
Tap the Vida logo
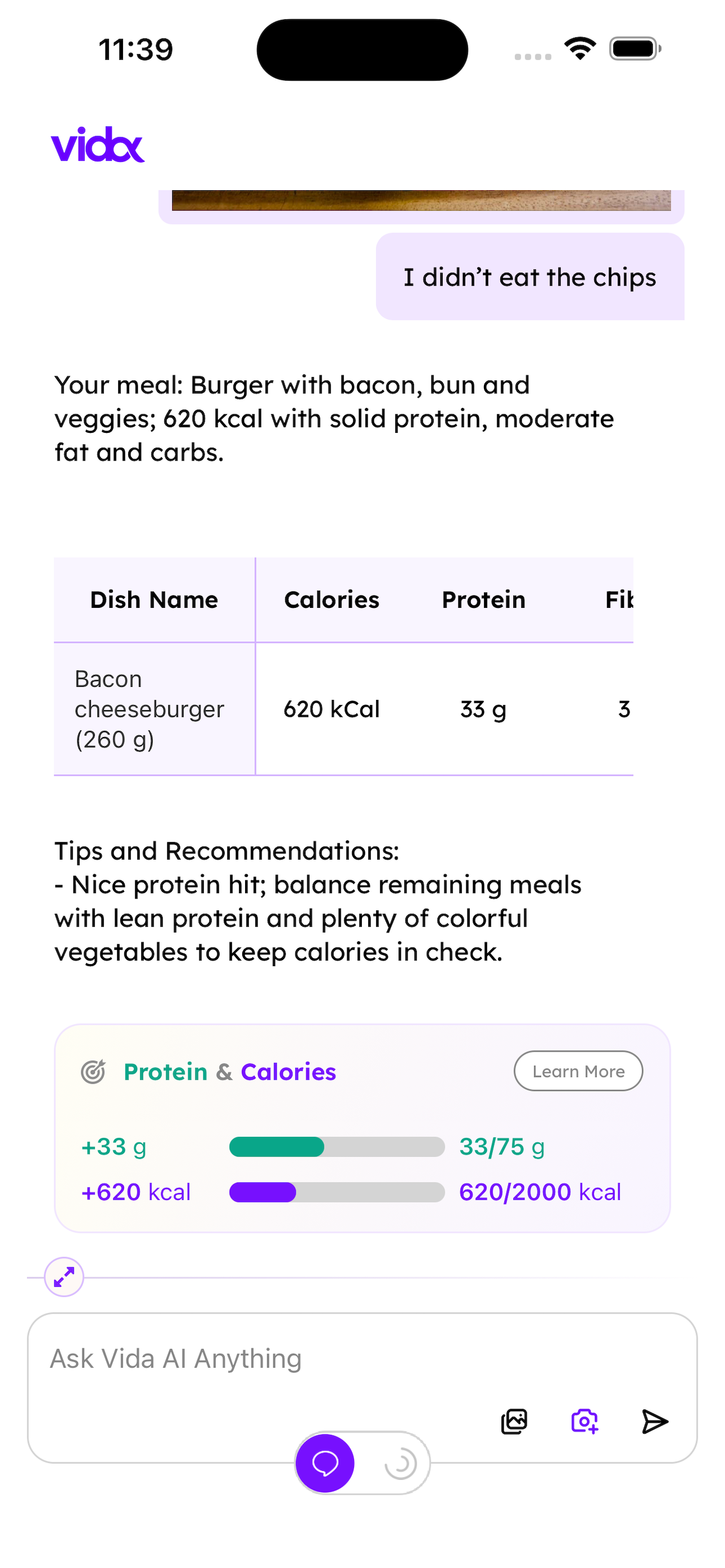click(98, 146)
